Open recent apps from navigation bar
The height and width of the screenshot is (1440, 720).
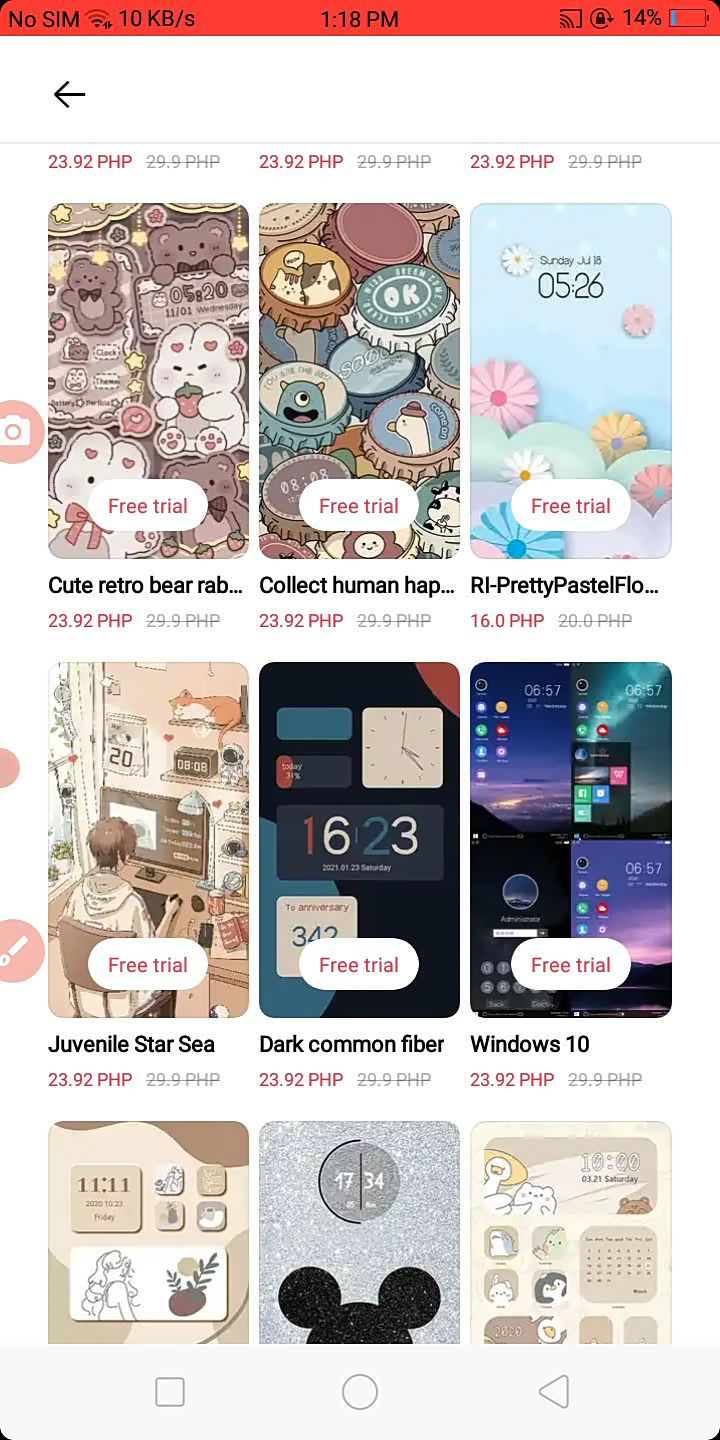pyautogui.click(x=170, y=1392)
